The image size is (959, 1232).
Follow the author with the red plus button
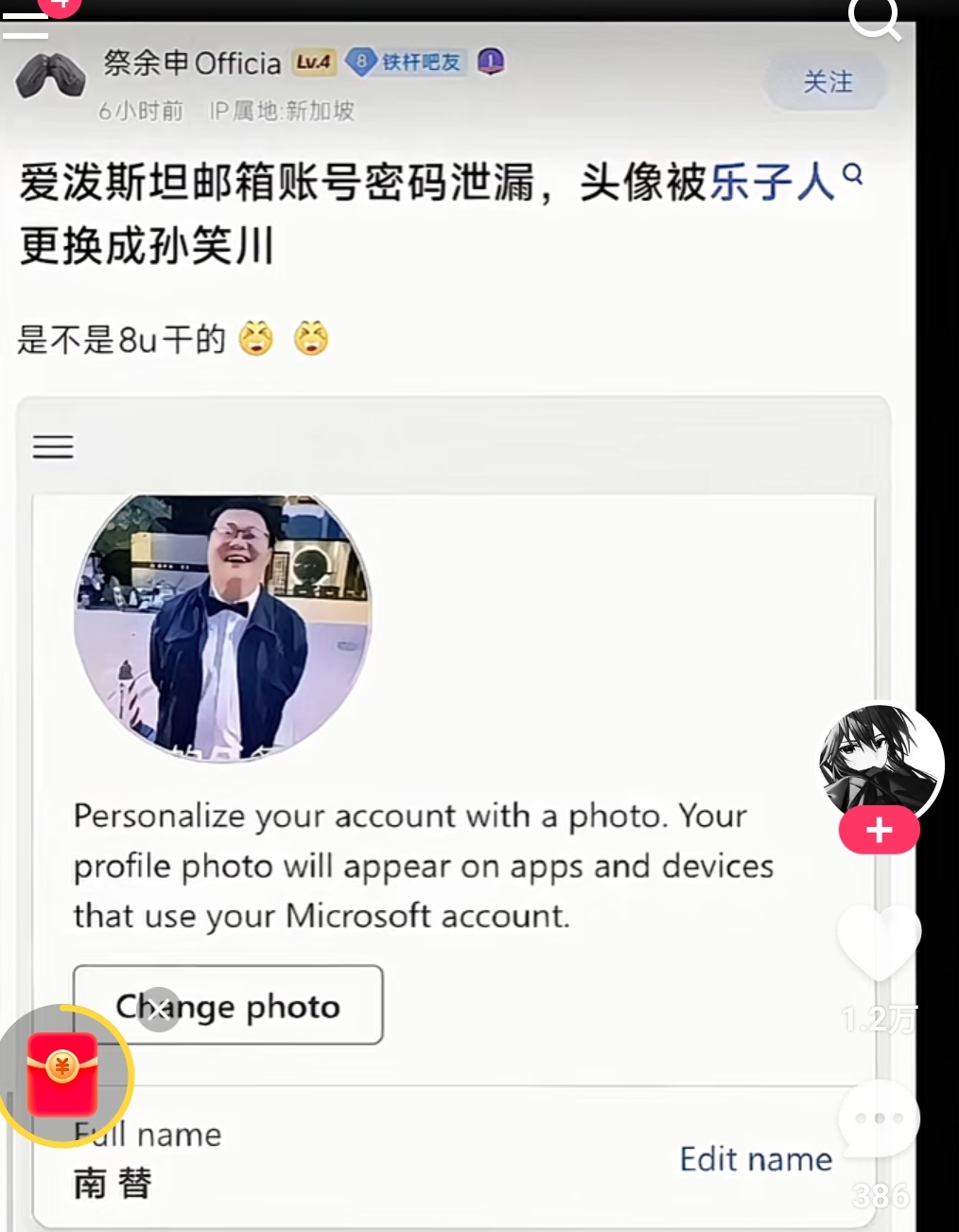click(879, 831)
